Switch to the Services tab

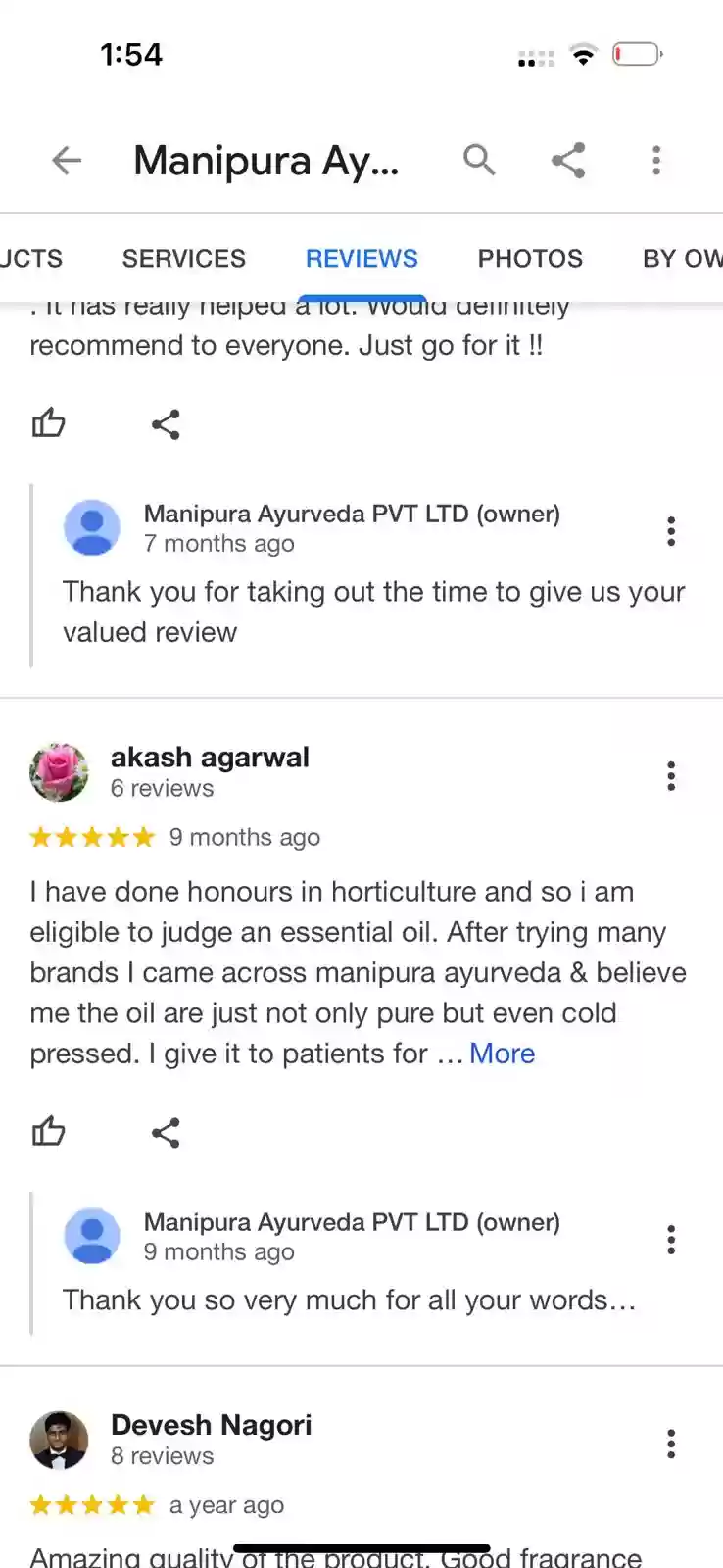[x=184, y=258]
